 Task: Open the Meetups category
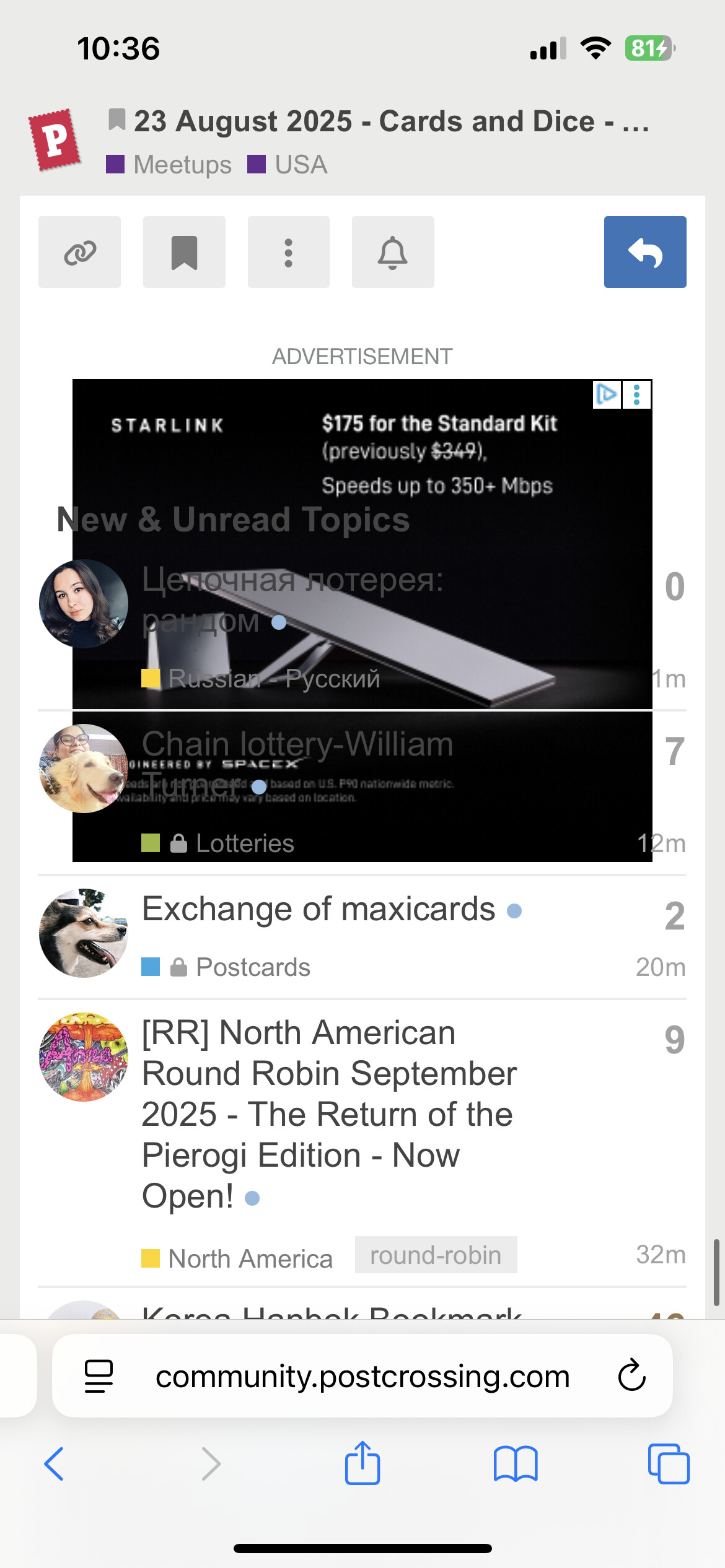(169, 165)
